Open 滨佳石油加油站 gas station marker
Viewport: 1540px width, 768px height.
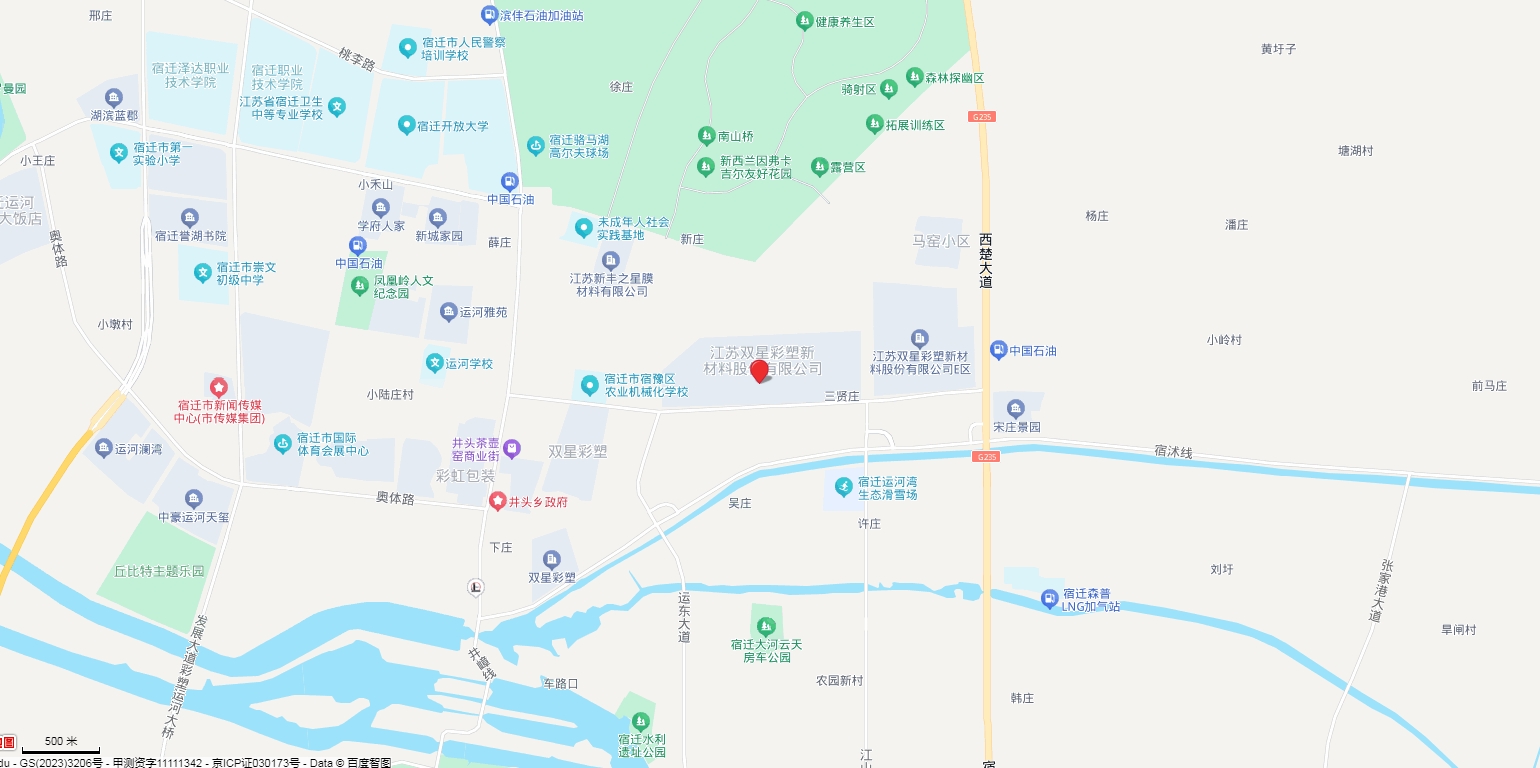coord(489,14)
